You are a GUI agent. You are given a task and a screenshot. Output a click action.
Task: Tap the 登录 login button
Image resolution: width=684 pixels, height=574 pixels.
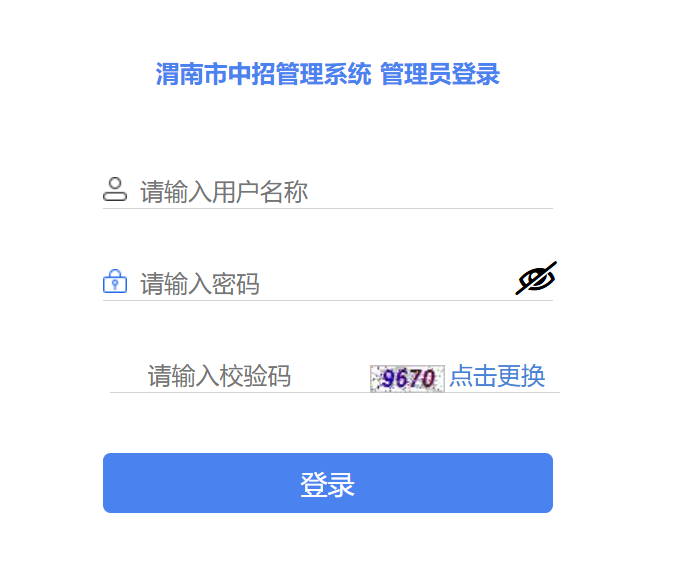[x=328, y=484]
